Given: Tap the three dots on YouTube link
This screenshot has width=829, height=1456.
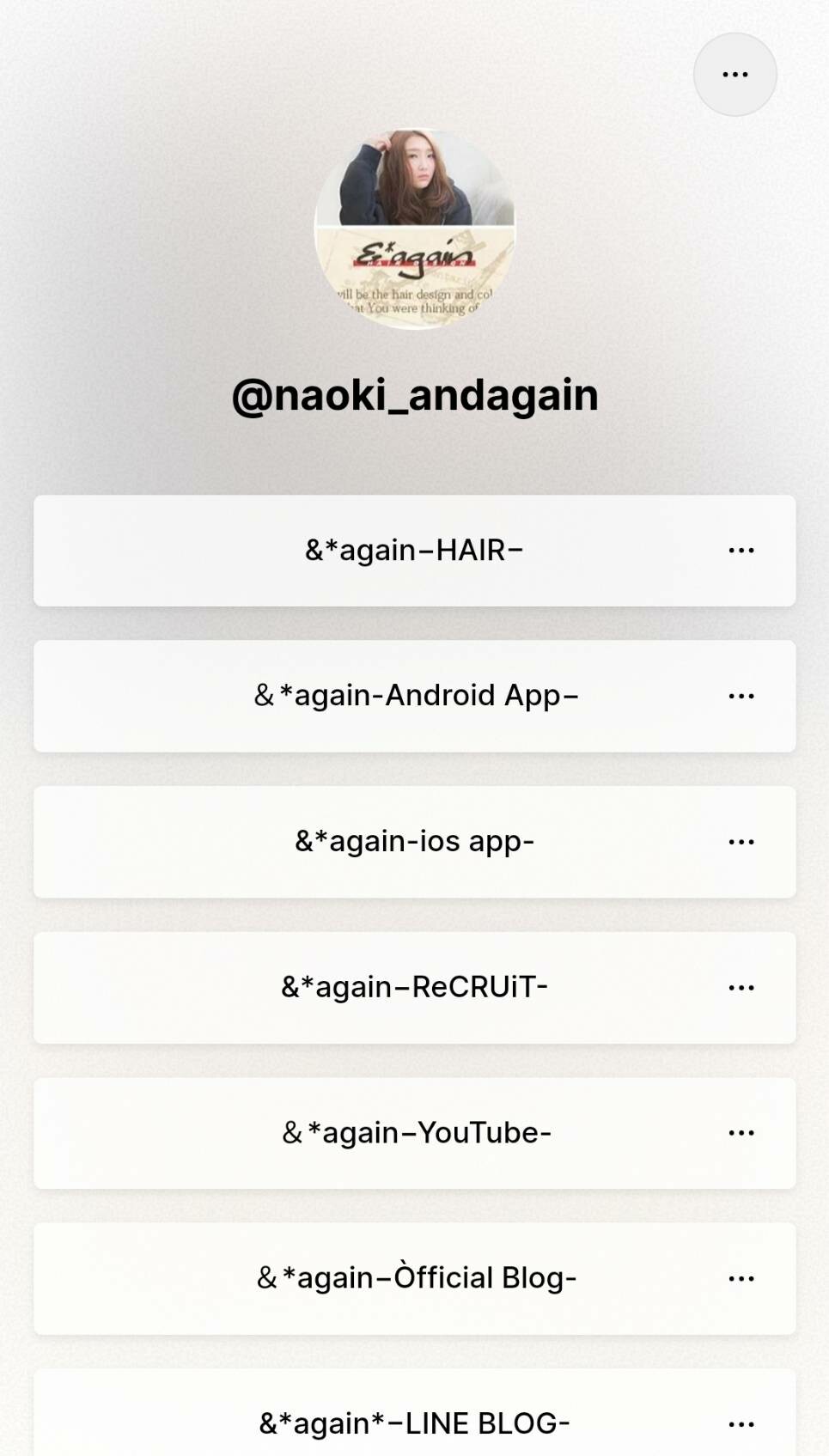Looking at the screenshot, I should 741,1133.
